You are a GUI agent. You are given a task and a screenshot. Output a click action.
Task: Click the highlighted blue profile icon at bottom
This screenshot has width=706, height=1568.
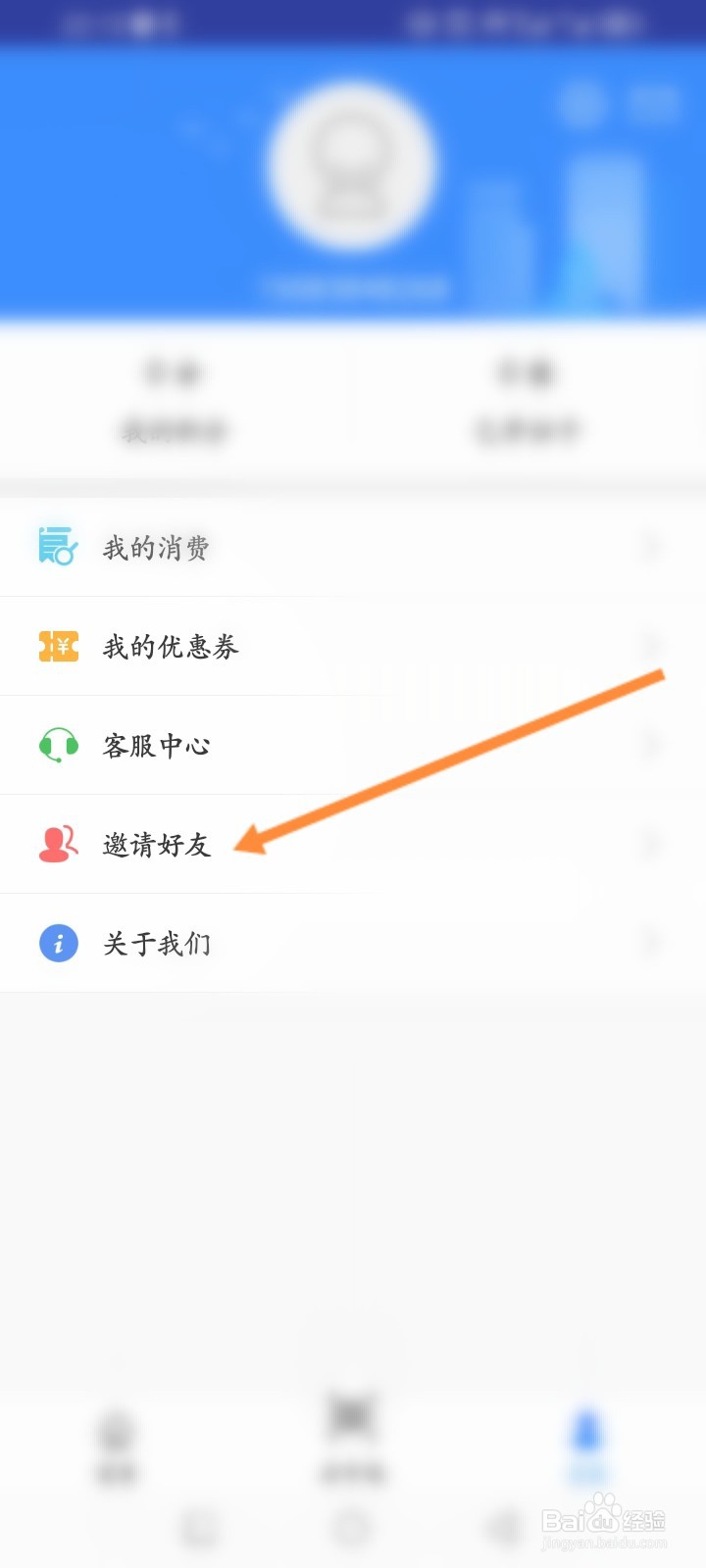(x=588, y=1439)
